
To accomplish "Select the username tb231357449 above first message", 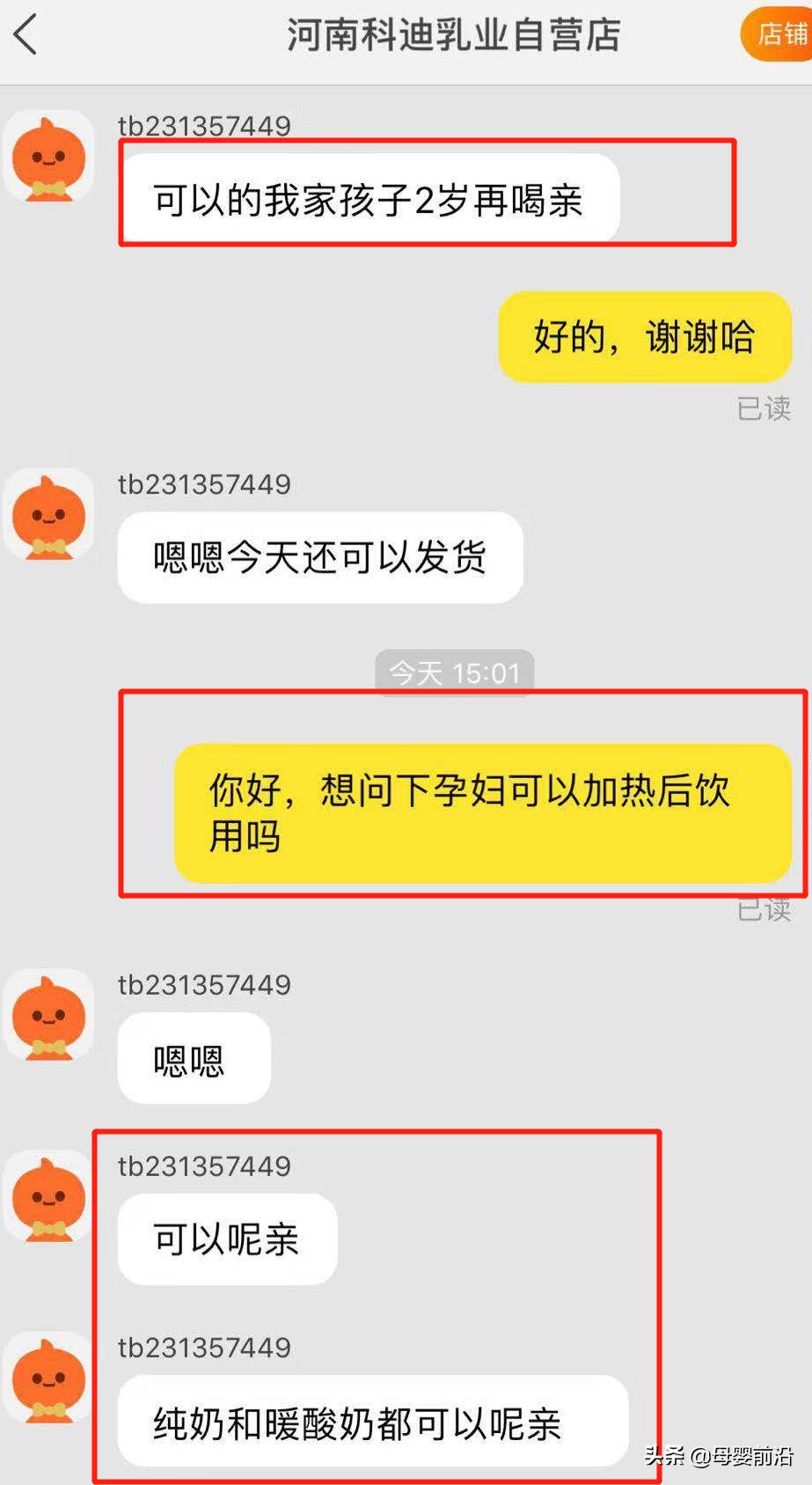I will pyautogui.click(x=204, y=127).
